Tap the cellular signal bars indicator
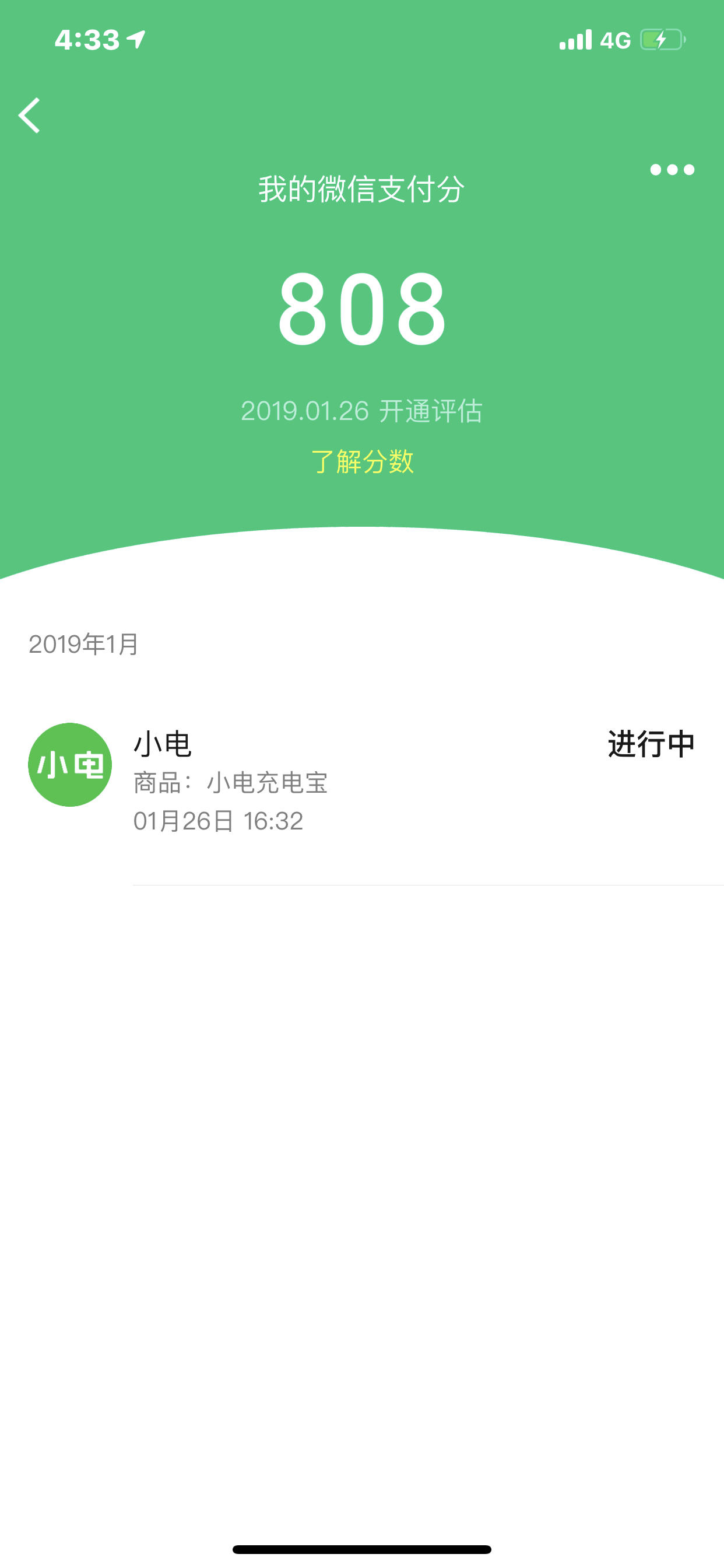Viewport: 724px width, 1568px height. coord(574,38)
